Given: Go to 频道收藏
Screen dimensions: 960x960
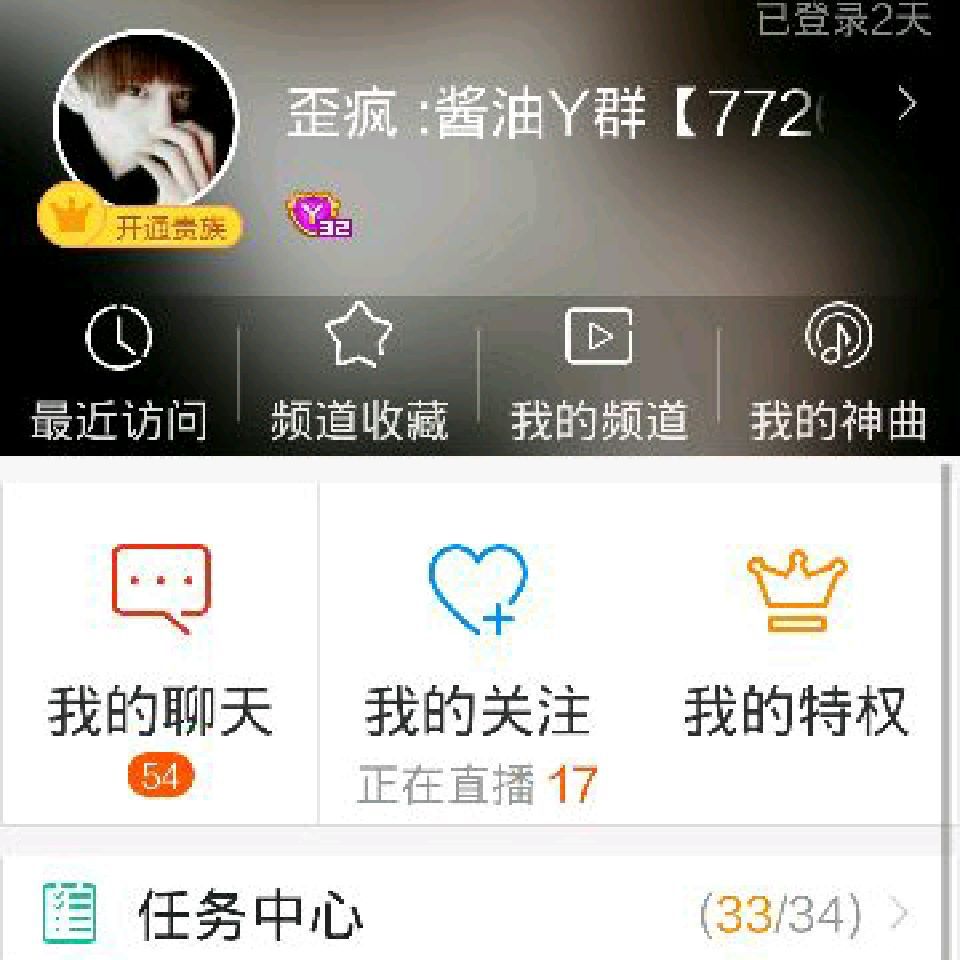Looking at the screenshot, I should (x=359, y=377).
